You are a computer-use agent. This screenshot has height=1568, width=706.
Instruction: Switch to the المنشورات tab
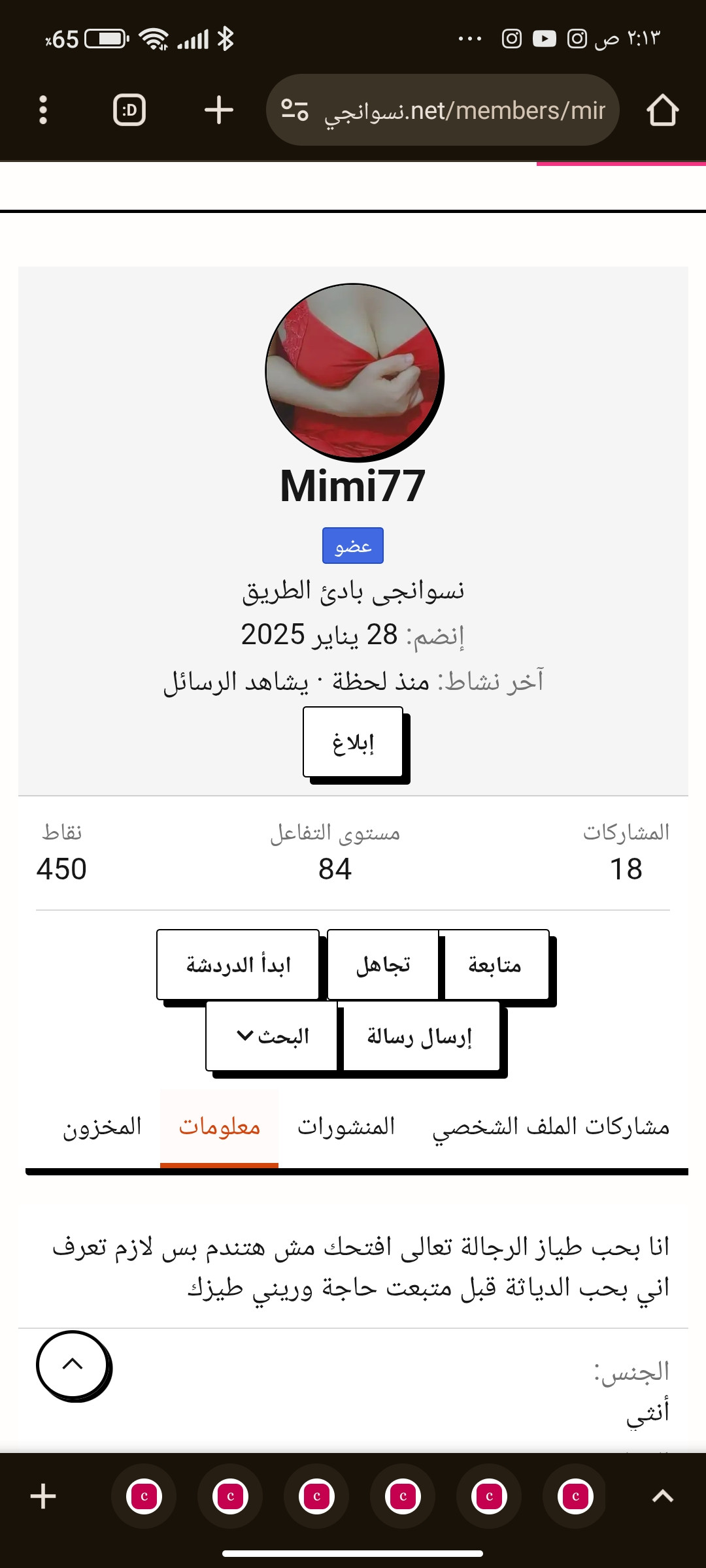pyautogui.click(x=346, y=1126)
